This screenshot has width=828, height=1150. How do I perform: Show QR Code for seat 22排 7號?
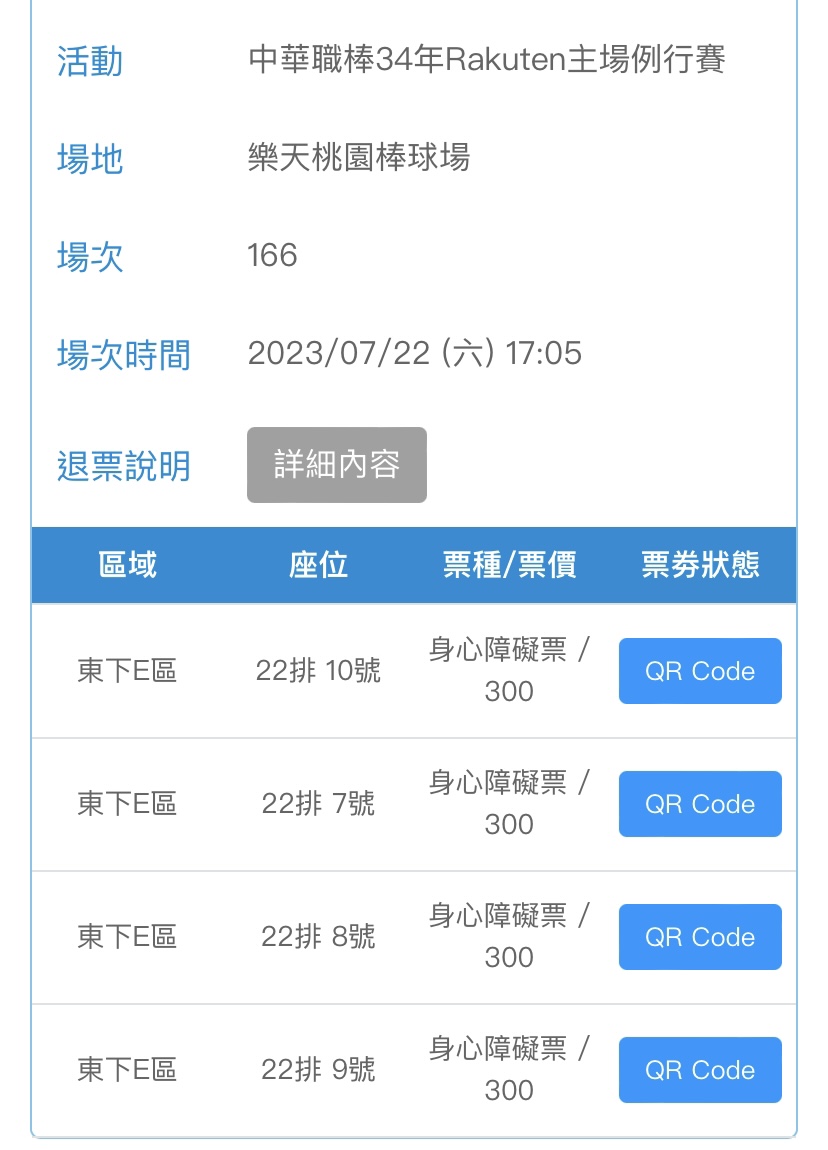point(700,804)
